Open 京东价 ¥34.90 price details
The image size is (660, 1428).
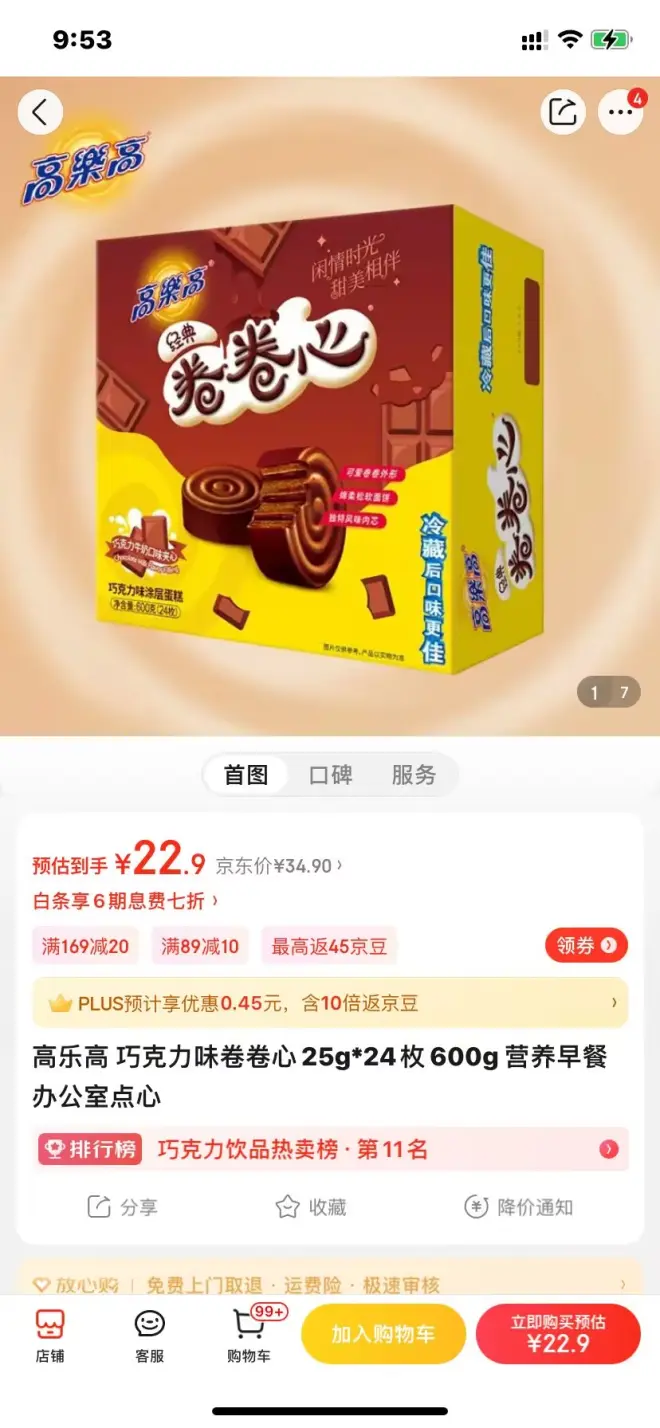pyautogui.click(x=280, y=866)
